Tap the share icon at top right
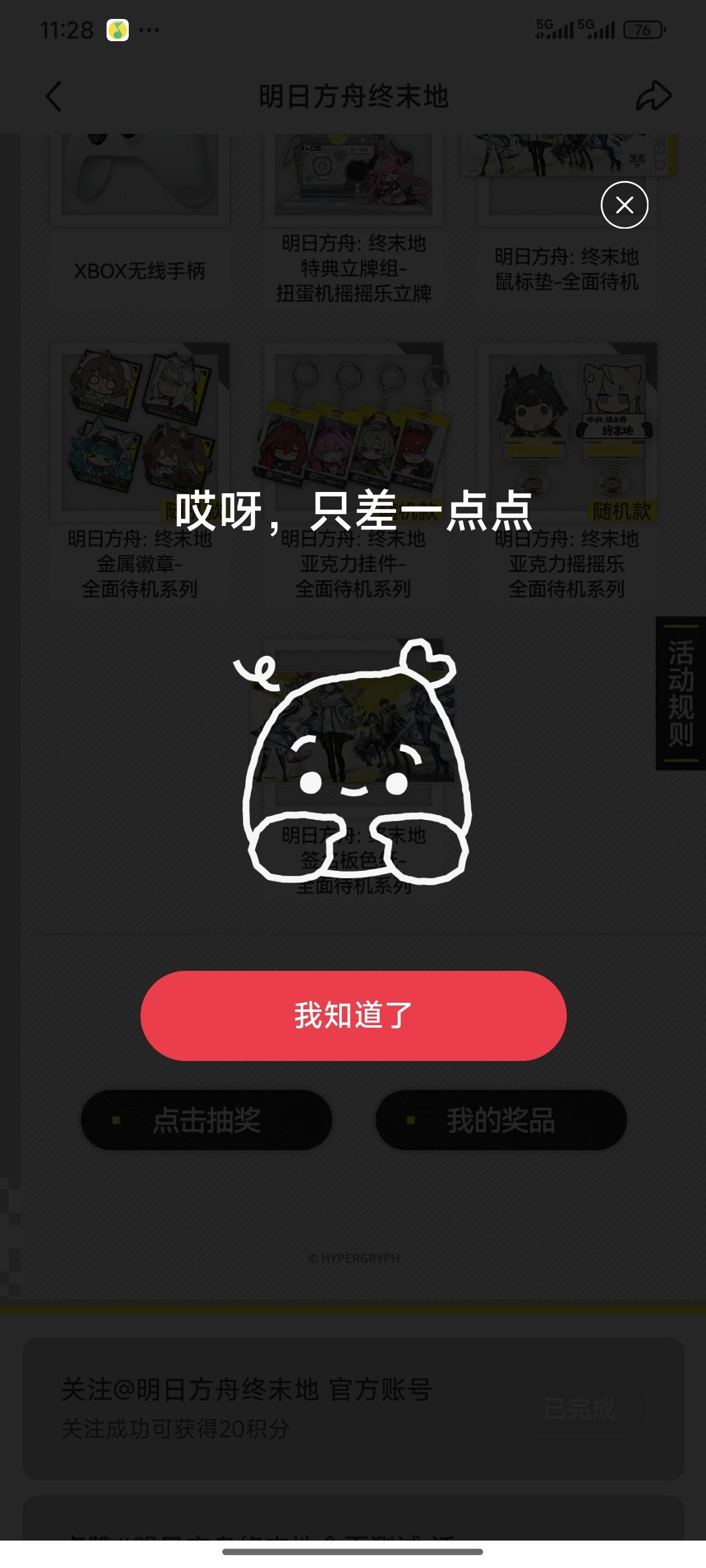 (652, 97)
